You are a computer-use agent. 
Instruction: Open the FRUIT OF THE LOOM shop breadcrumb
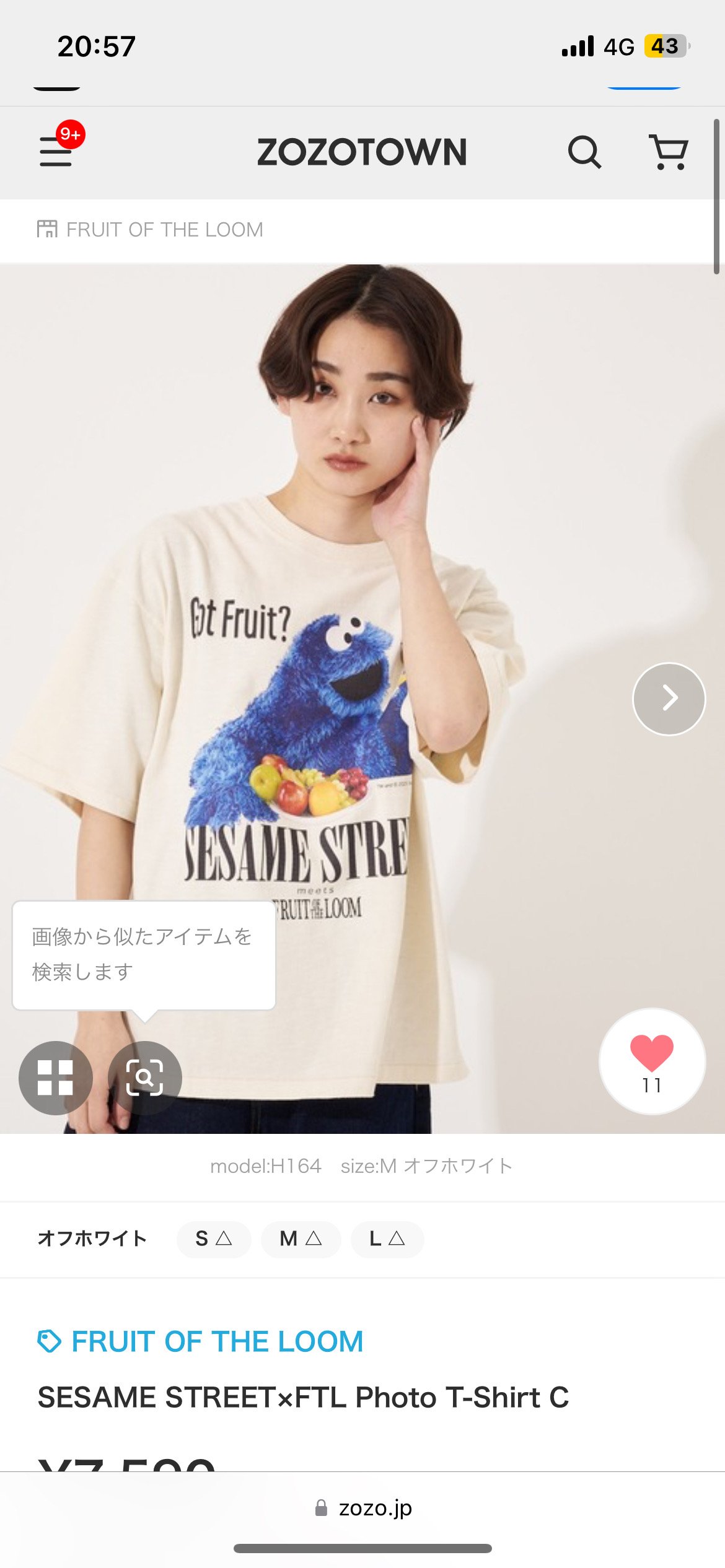(150, 230)
